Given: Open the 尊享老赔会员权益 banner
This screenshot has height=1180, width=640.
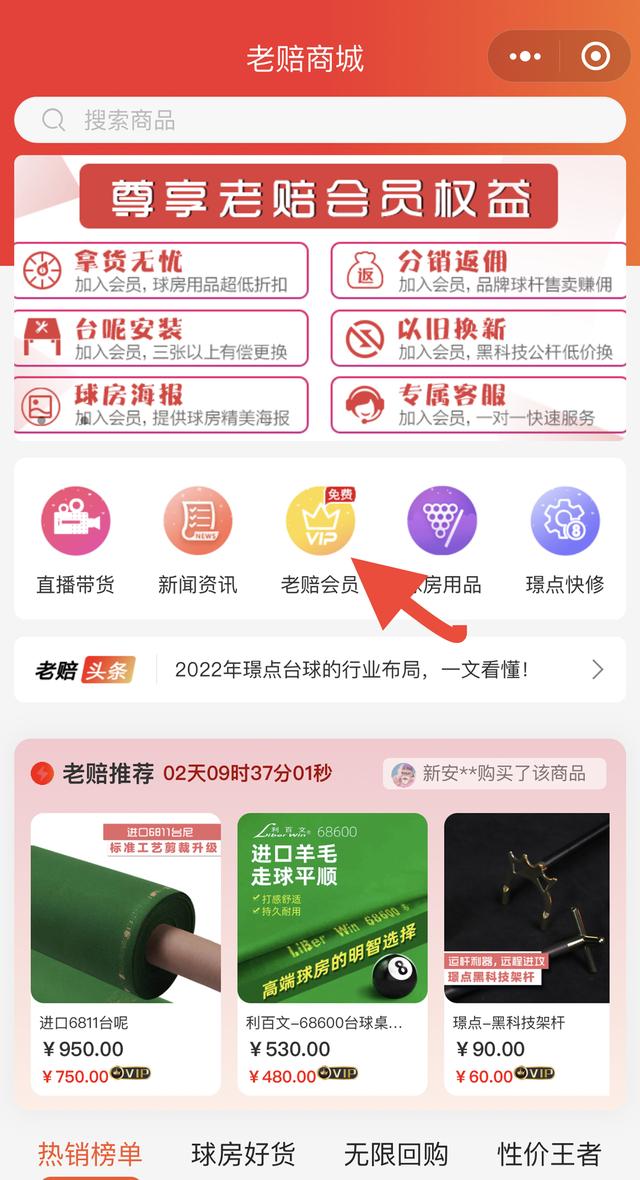Looking at the screenshot, I should pyautogui.click(x=320, y=297).
